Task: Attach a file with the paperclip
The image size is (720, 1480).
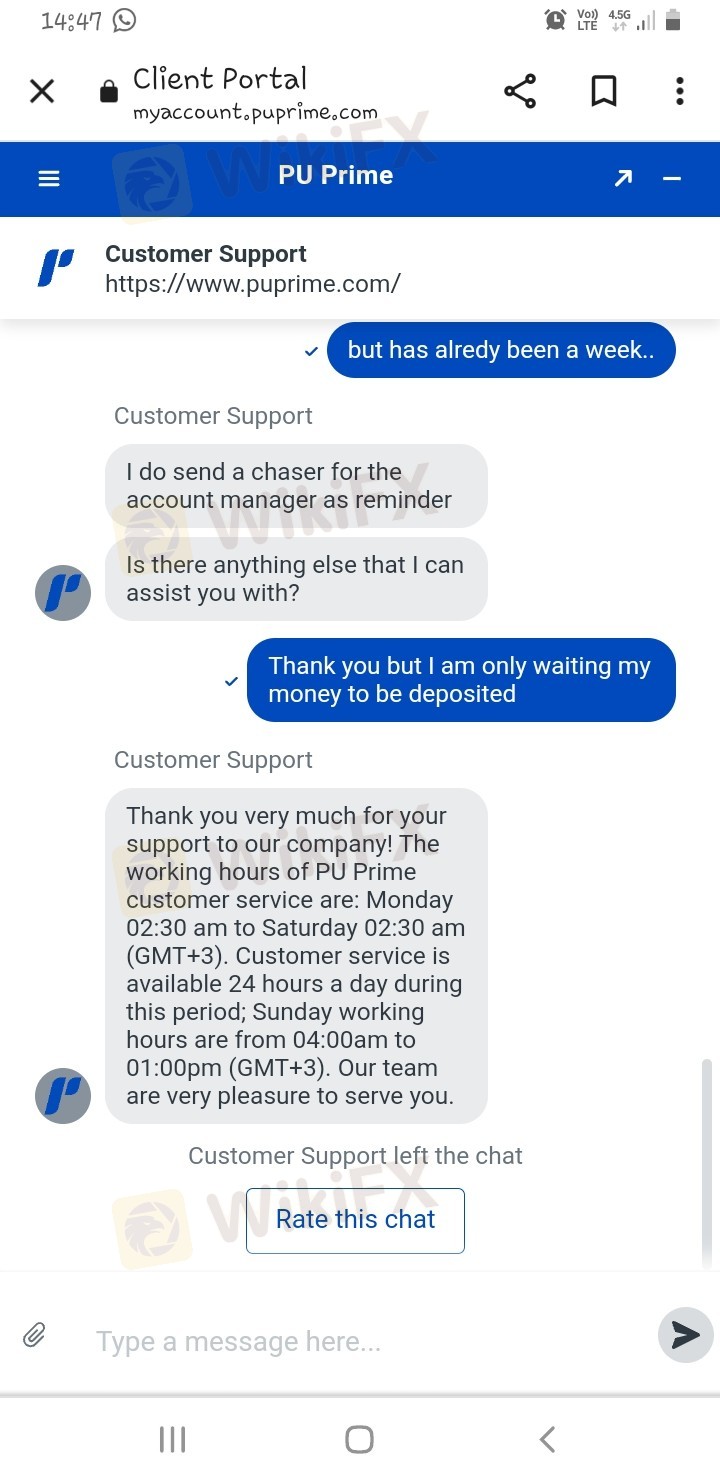Action: tap(34, 1336)
